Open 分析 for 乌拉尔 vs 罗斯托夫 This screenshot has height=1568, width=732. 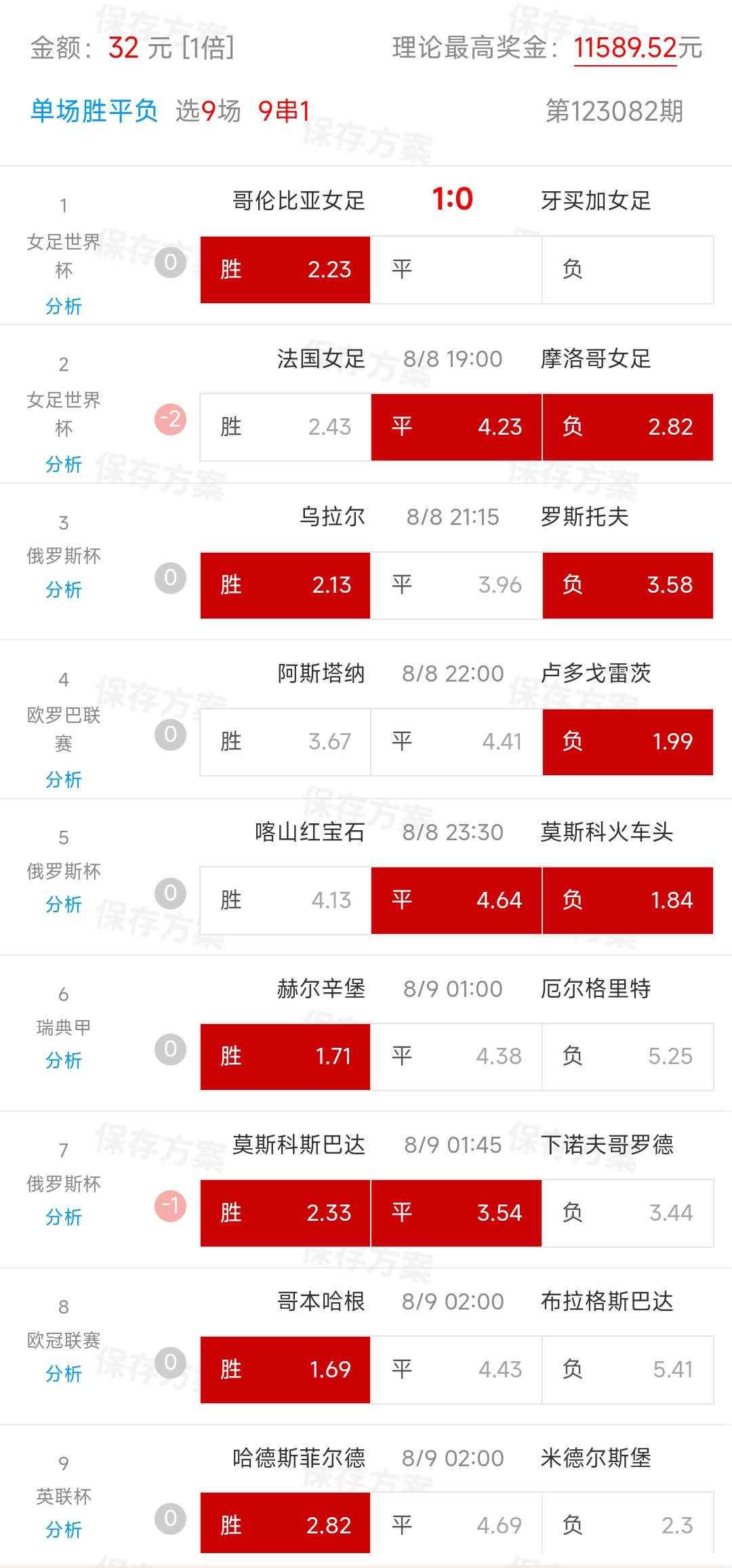[63, 589]
